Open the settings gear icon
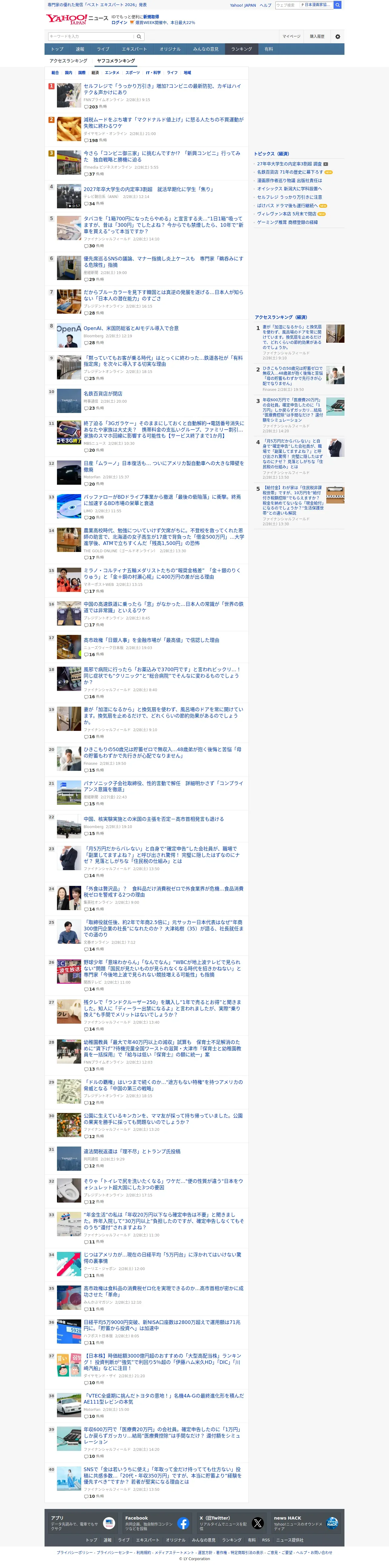Screen dimensions: 389x1568 tap(338, 37)
